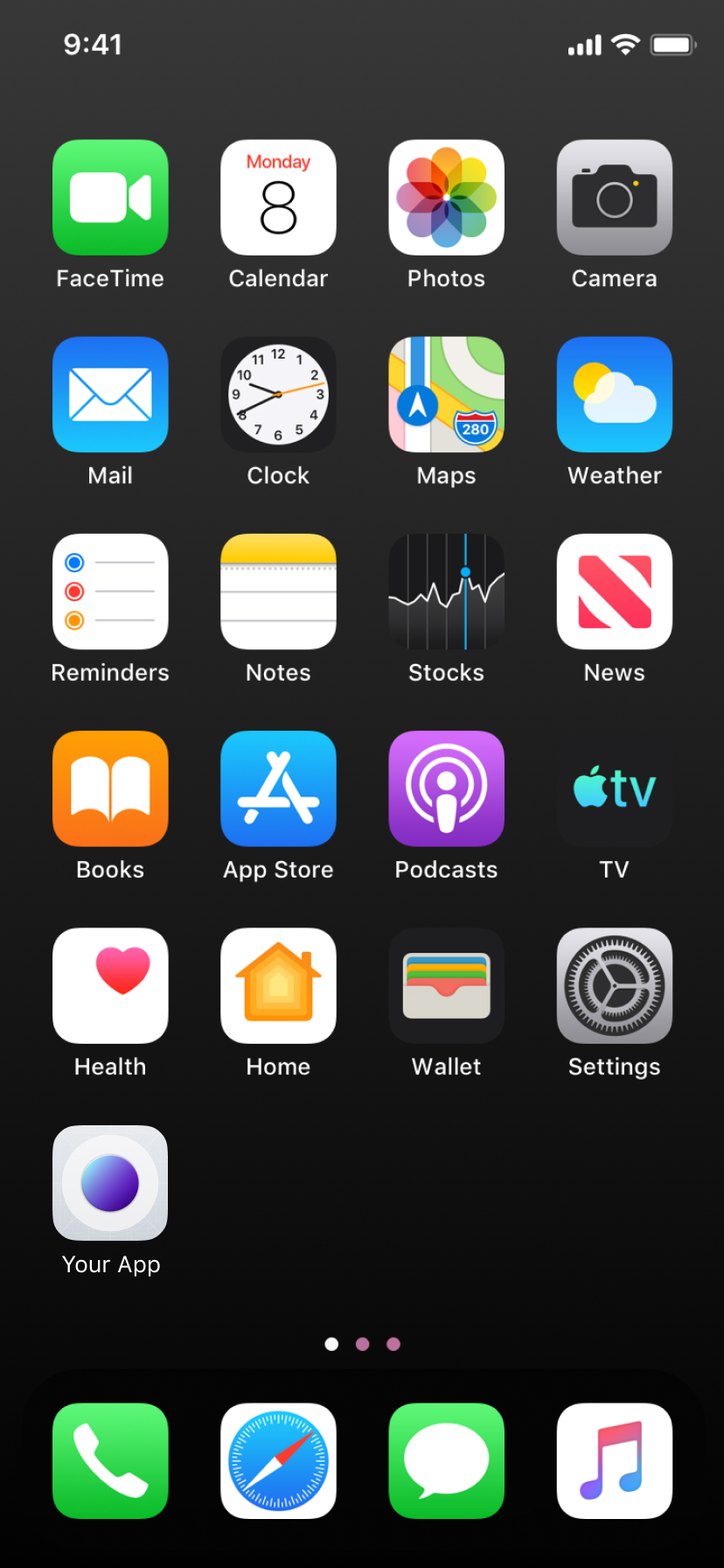
Task: Open Photos
Action: (x=446, y=198)
